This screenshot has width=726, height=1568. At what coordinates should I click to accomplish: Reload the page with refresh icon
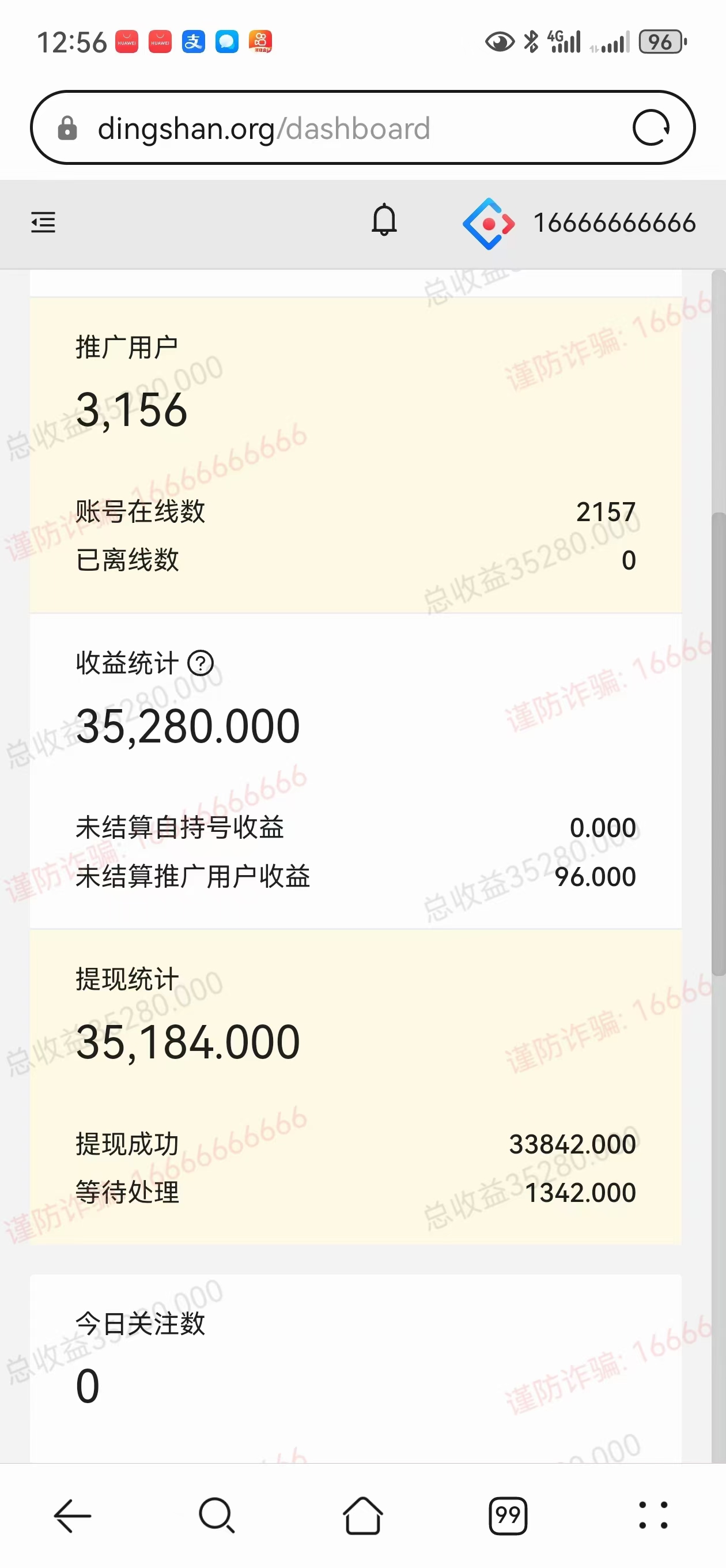[651, 128]
